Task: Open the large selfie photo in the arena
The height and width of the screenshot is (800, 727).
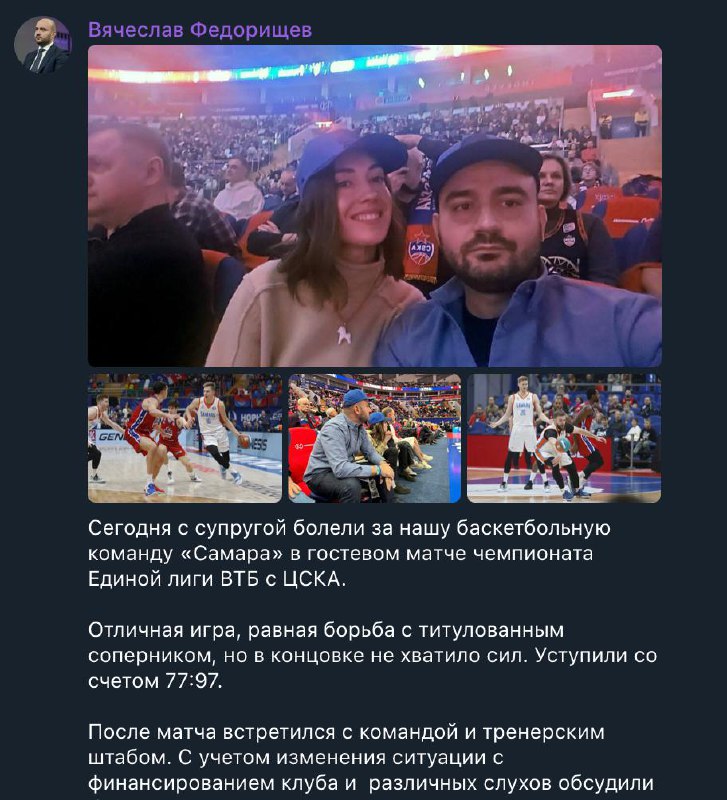Action: pyautogui.click(x=374, y=206)
